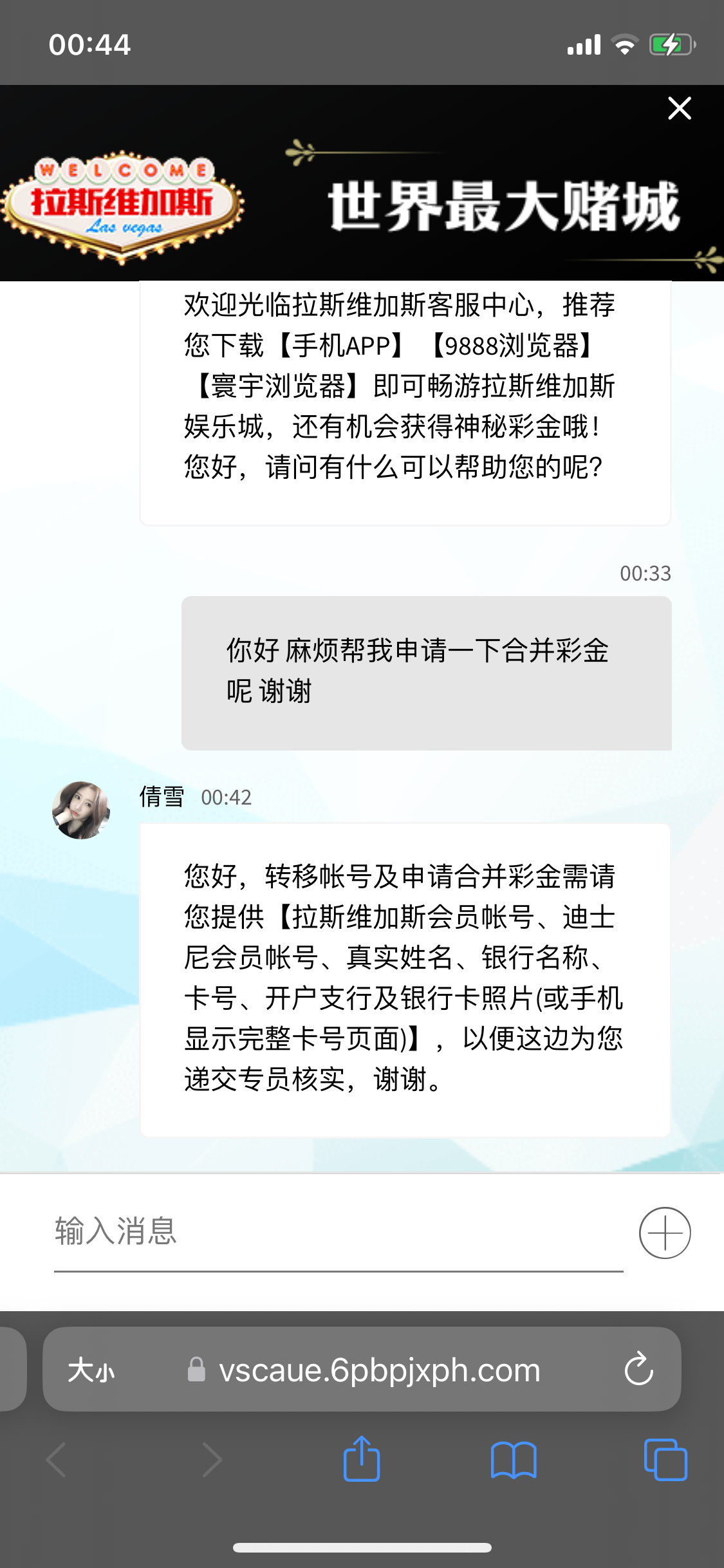Screen dimensions: 724x1568
Task: Open the 大小 text size menu
Action: (x=91, y=1370)
